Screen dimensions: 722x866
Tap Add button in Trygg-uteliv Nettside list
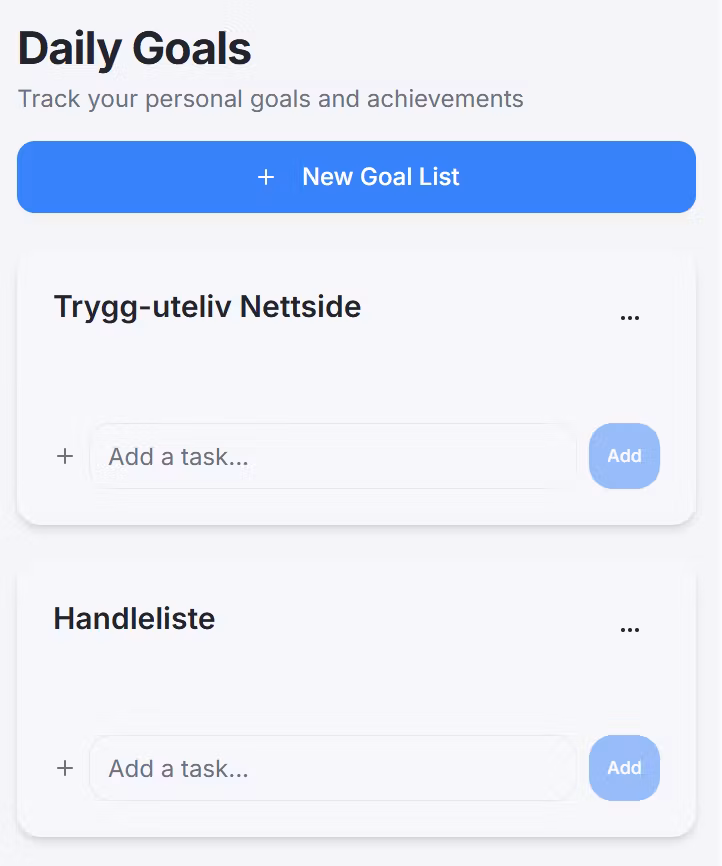(x=624, y=456)
